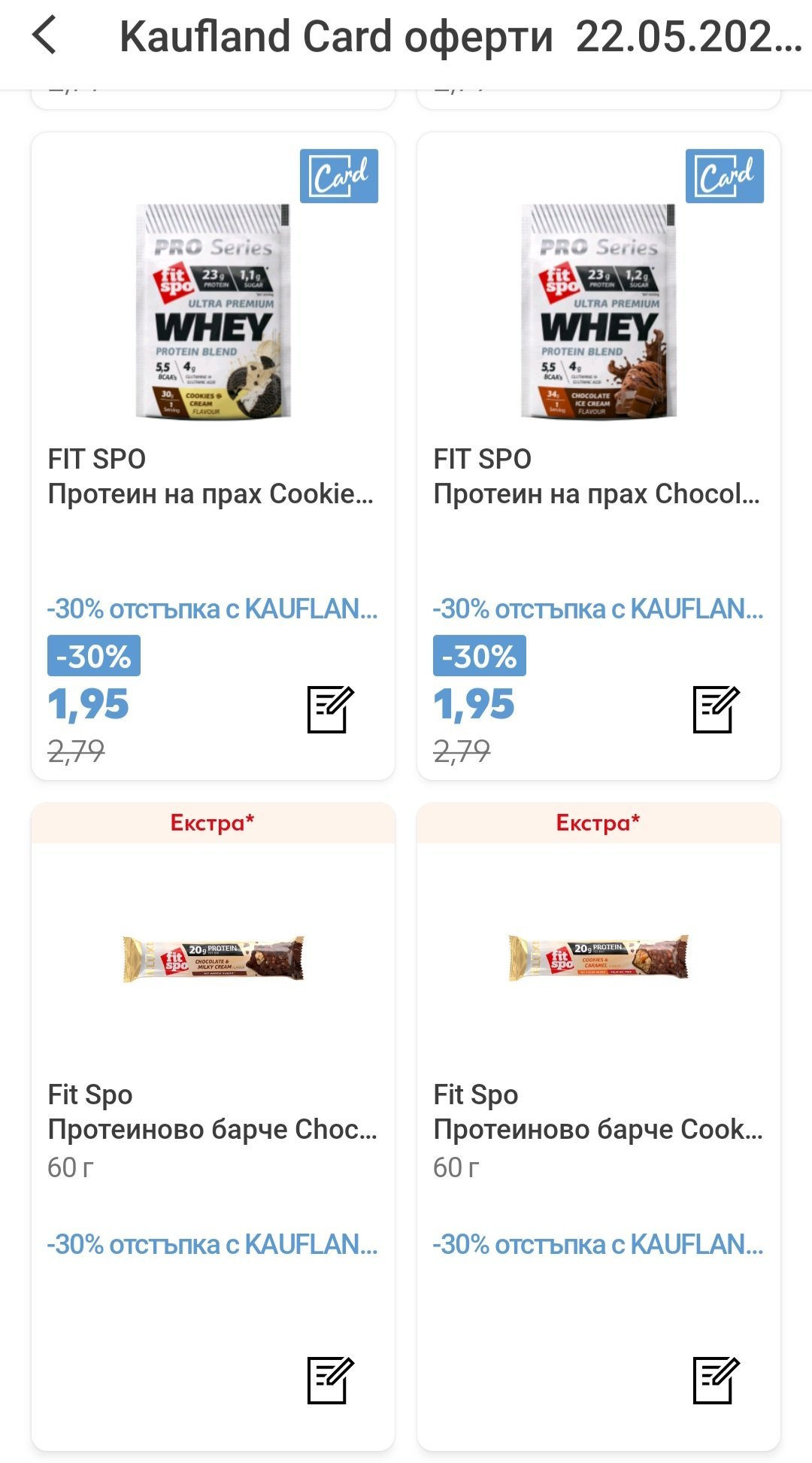
Task: Add Cookies protein bar to shopping list
Action: [716, 1380]
